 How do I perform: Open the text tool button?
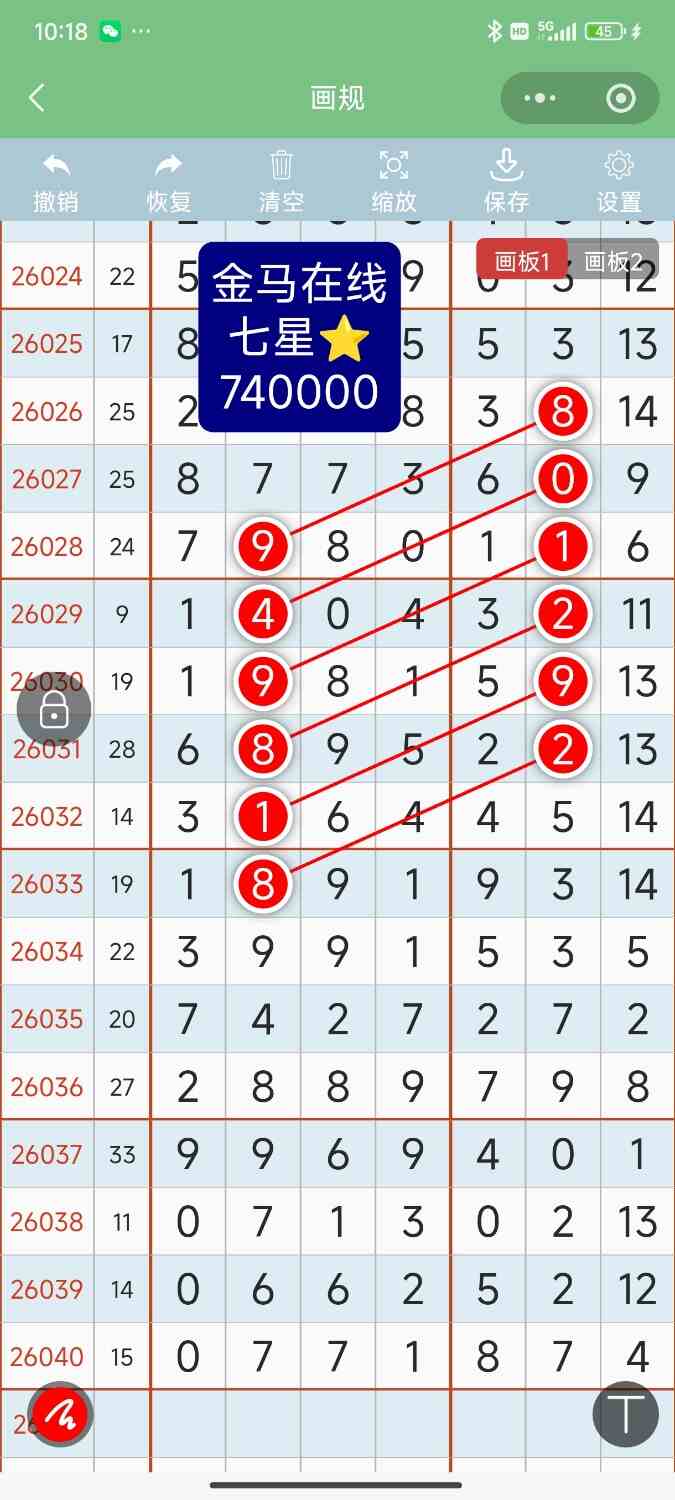(626, 1415)
